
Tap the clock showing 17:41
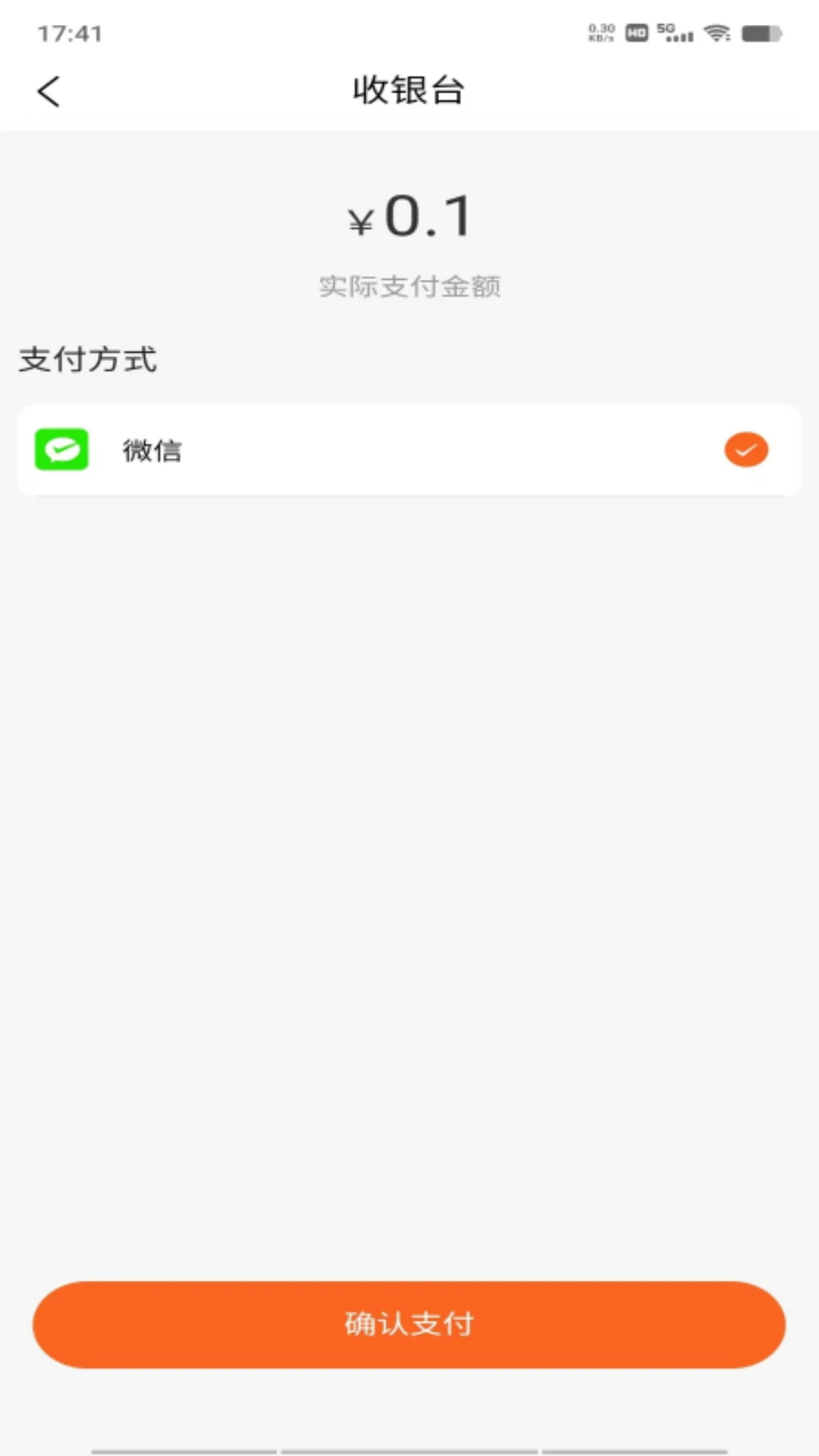coord(72,33)
